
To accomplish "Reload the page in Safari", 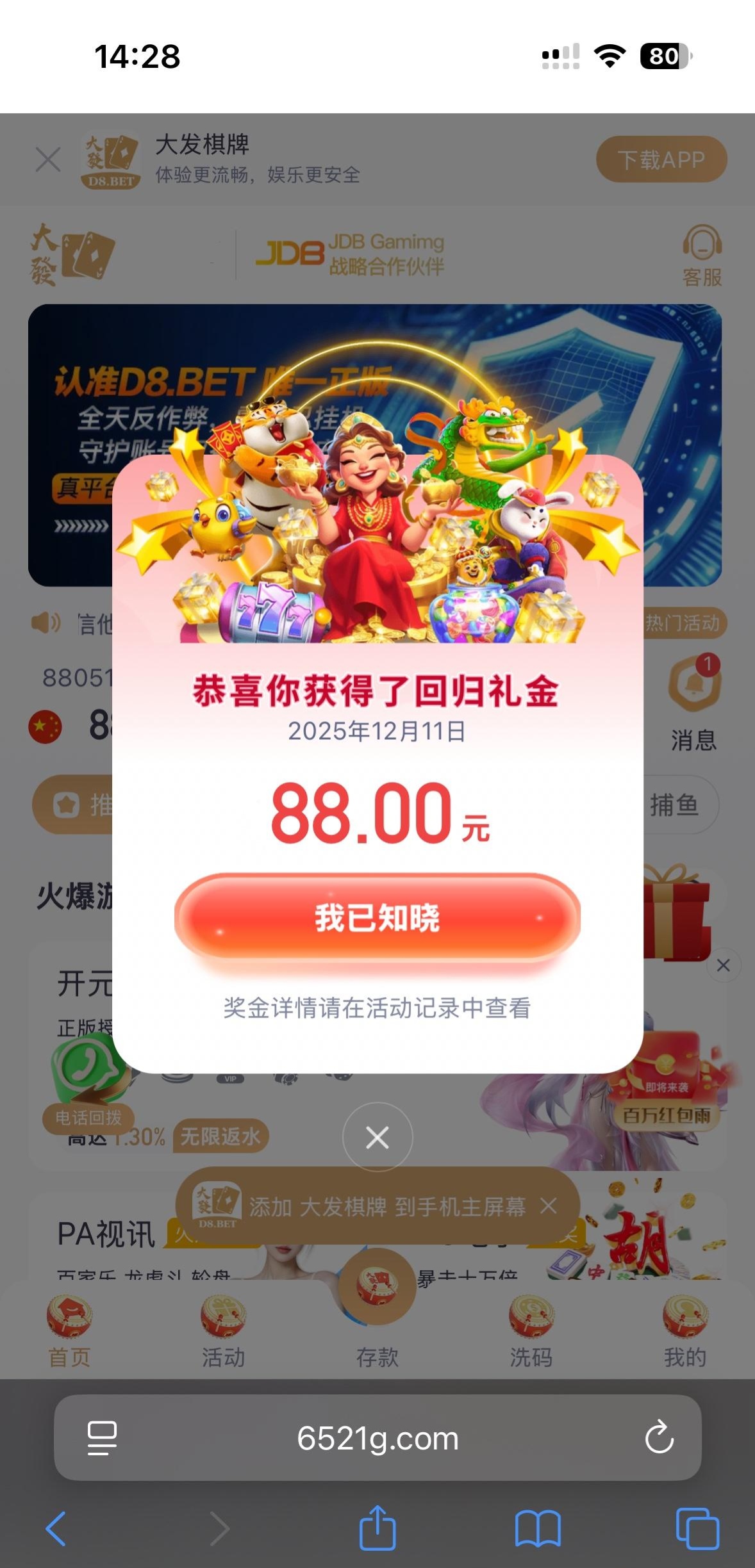I will click(659, 1437).
